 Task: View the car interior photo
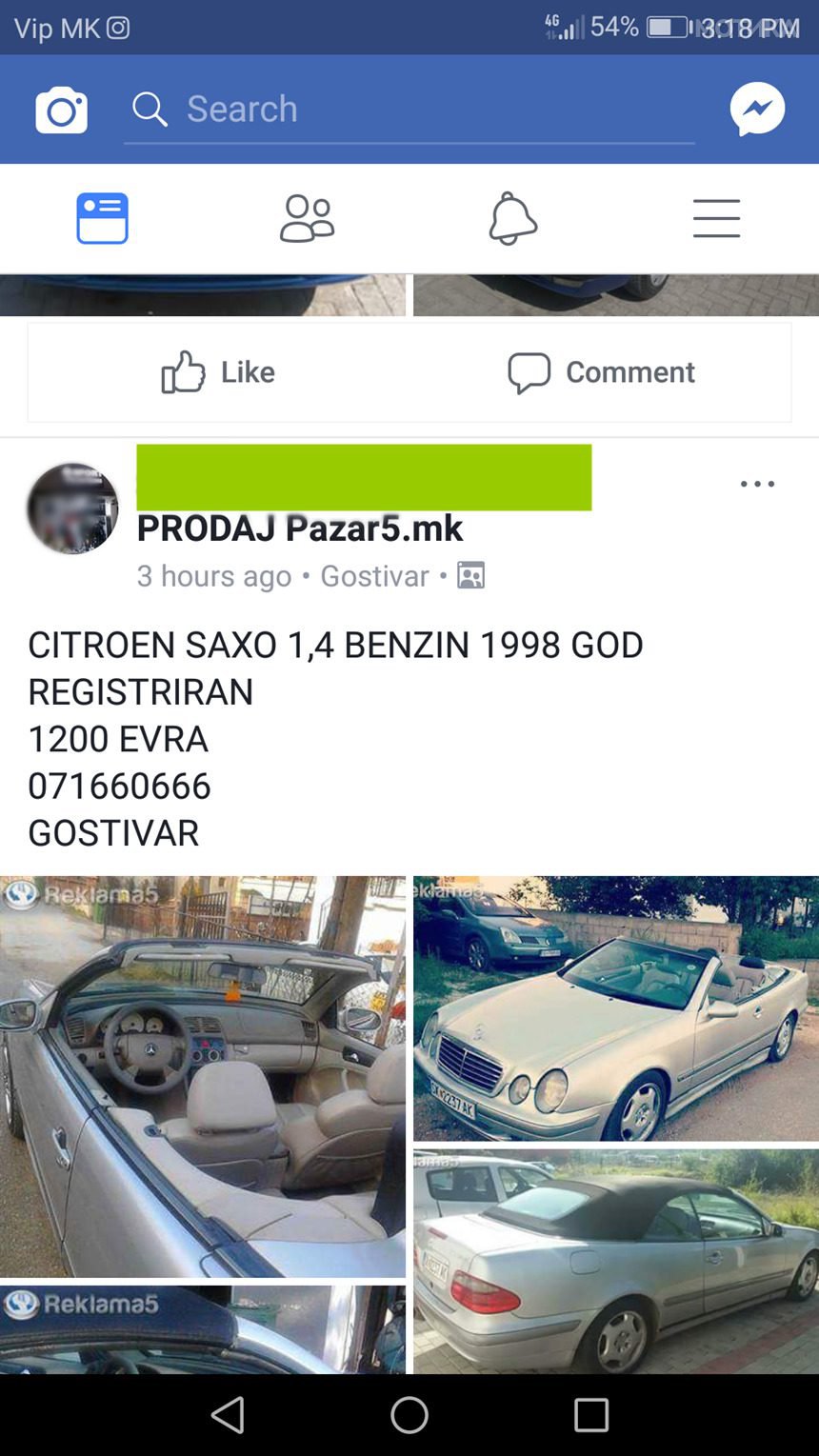coord(202,1076)
